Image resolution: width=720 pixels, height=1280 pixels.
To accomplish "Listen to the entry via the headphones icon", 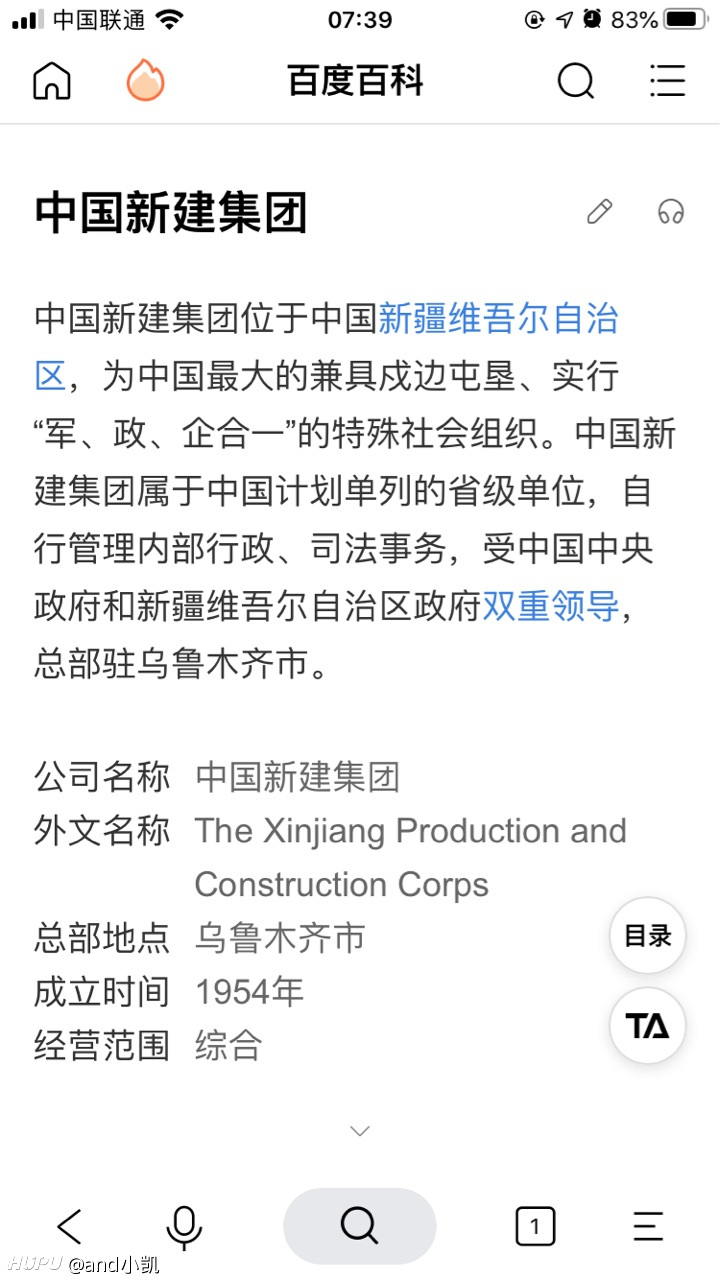I will click(x=670, y=212).
